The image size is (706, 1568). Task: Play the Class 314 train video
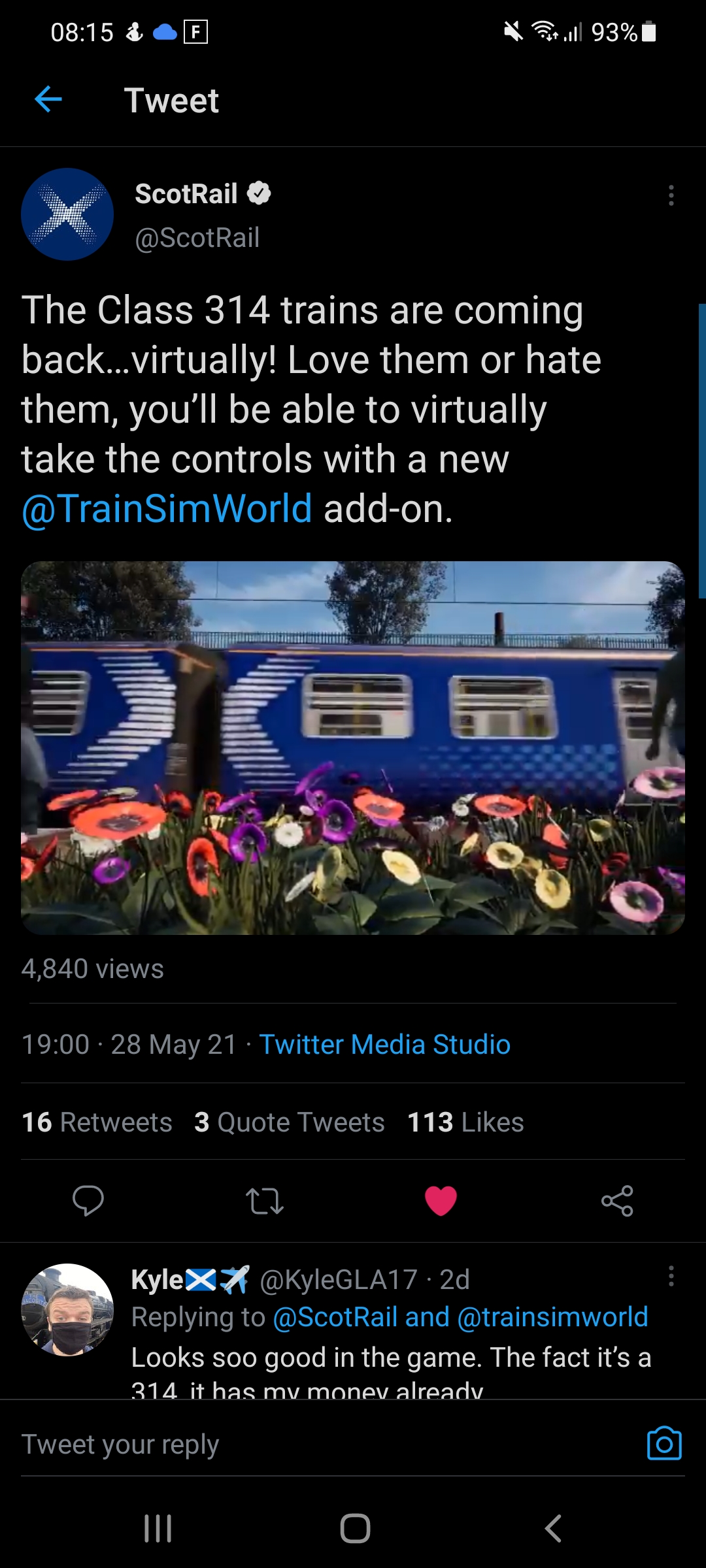353,747
